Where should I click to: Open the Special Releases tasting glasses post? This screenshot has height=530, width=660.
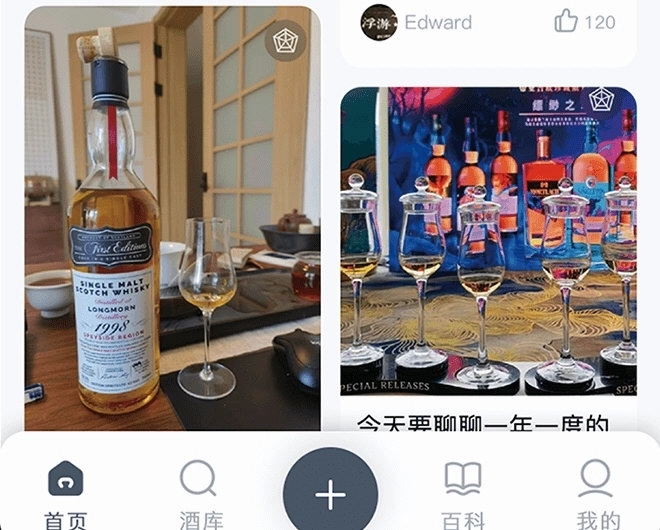tap(488, 250)
